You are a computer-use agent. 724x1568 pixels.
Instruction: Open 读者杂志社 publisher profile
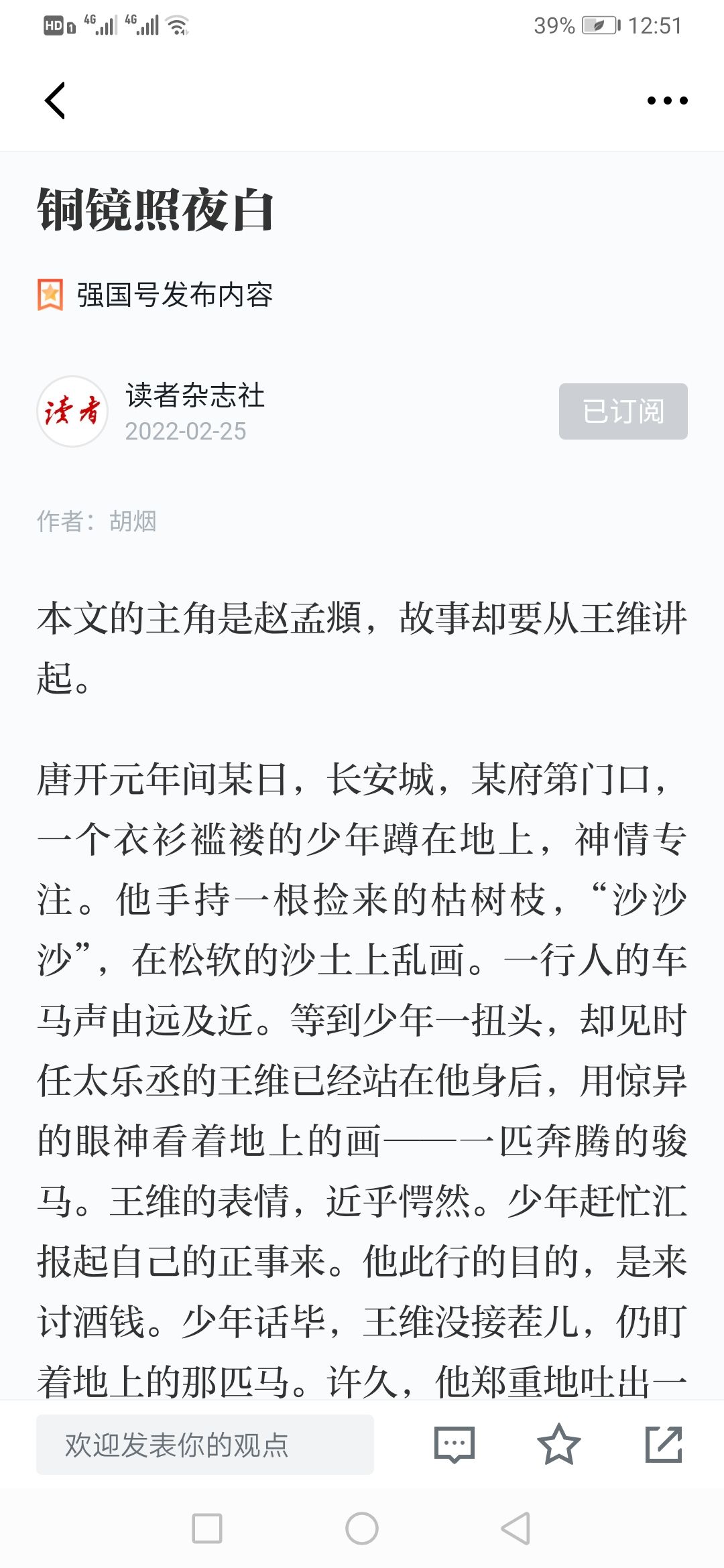[195, 395]
